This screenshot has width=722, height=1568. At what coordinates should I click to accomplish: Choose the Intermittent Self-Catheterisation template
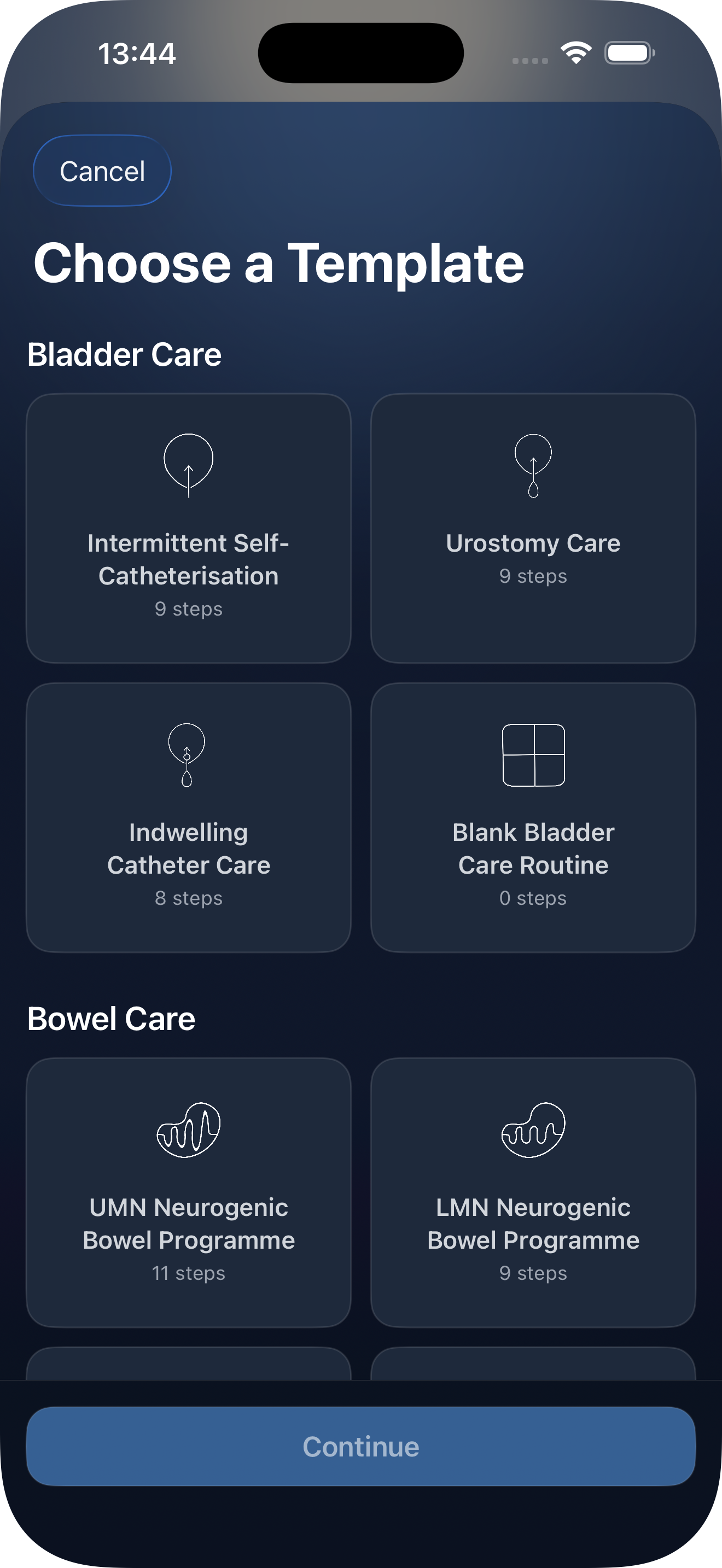pyautogui.click(x=189, y=526)
